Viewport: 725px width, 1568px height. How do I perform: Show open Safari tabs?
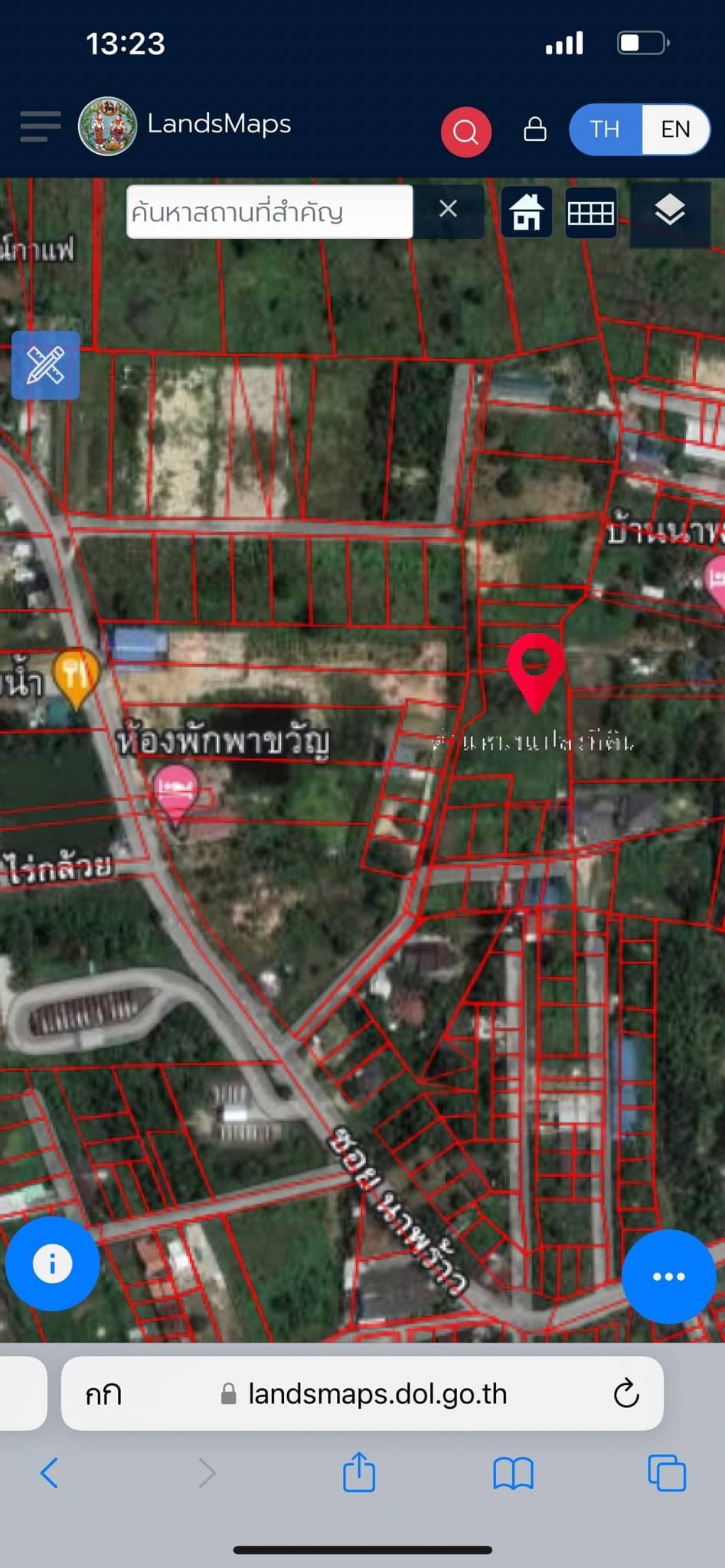click(667, 1472)
